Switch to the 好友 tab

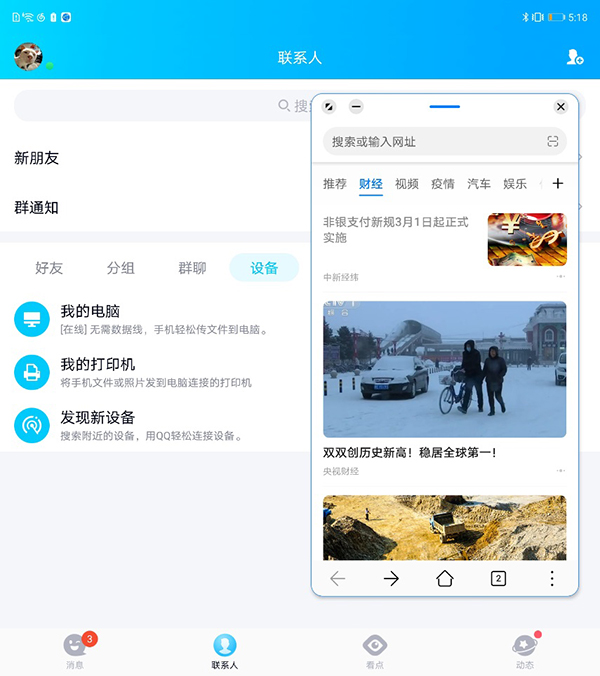(x=49, y=268)
